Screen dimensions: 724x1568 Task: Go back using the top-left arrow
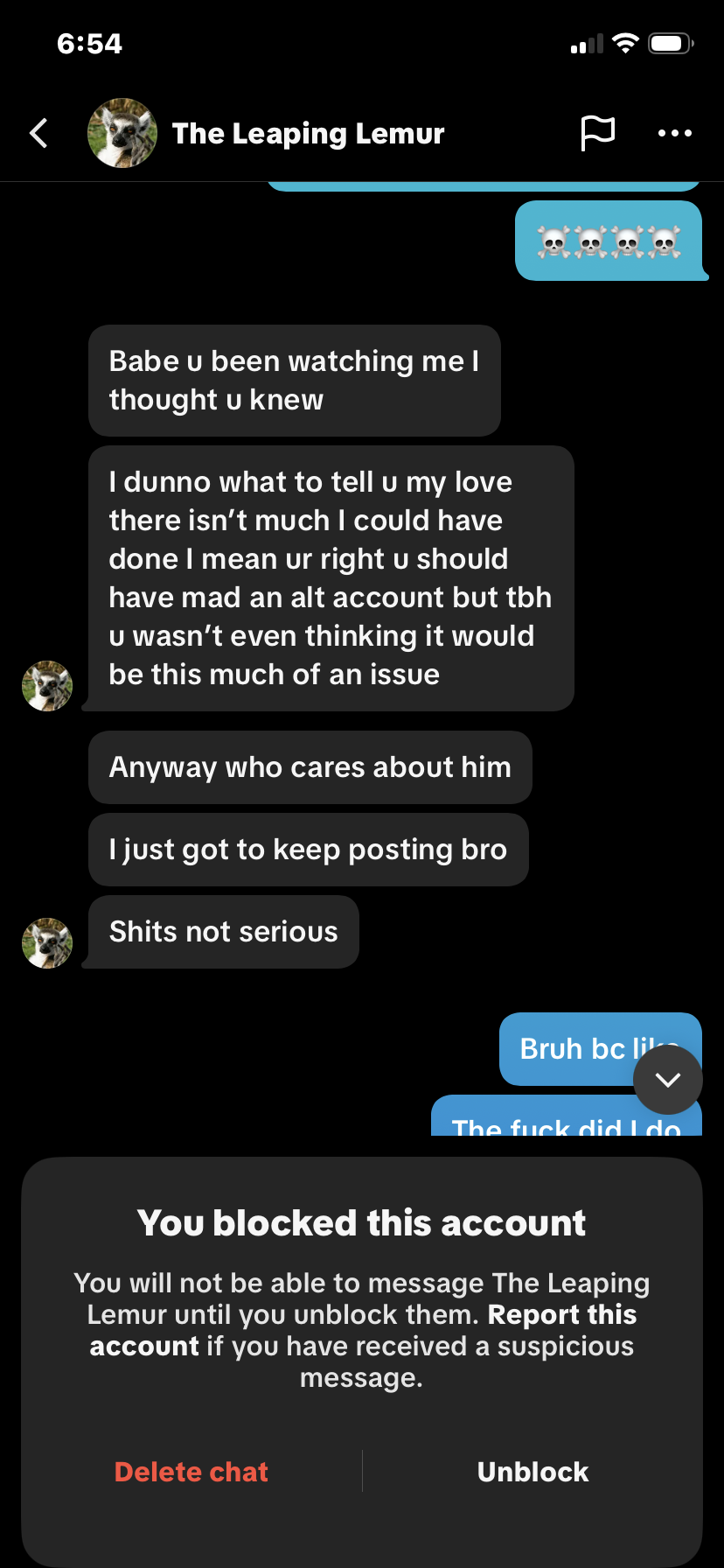[x=38, y=133]
